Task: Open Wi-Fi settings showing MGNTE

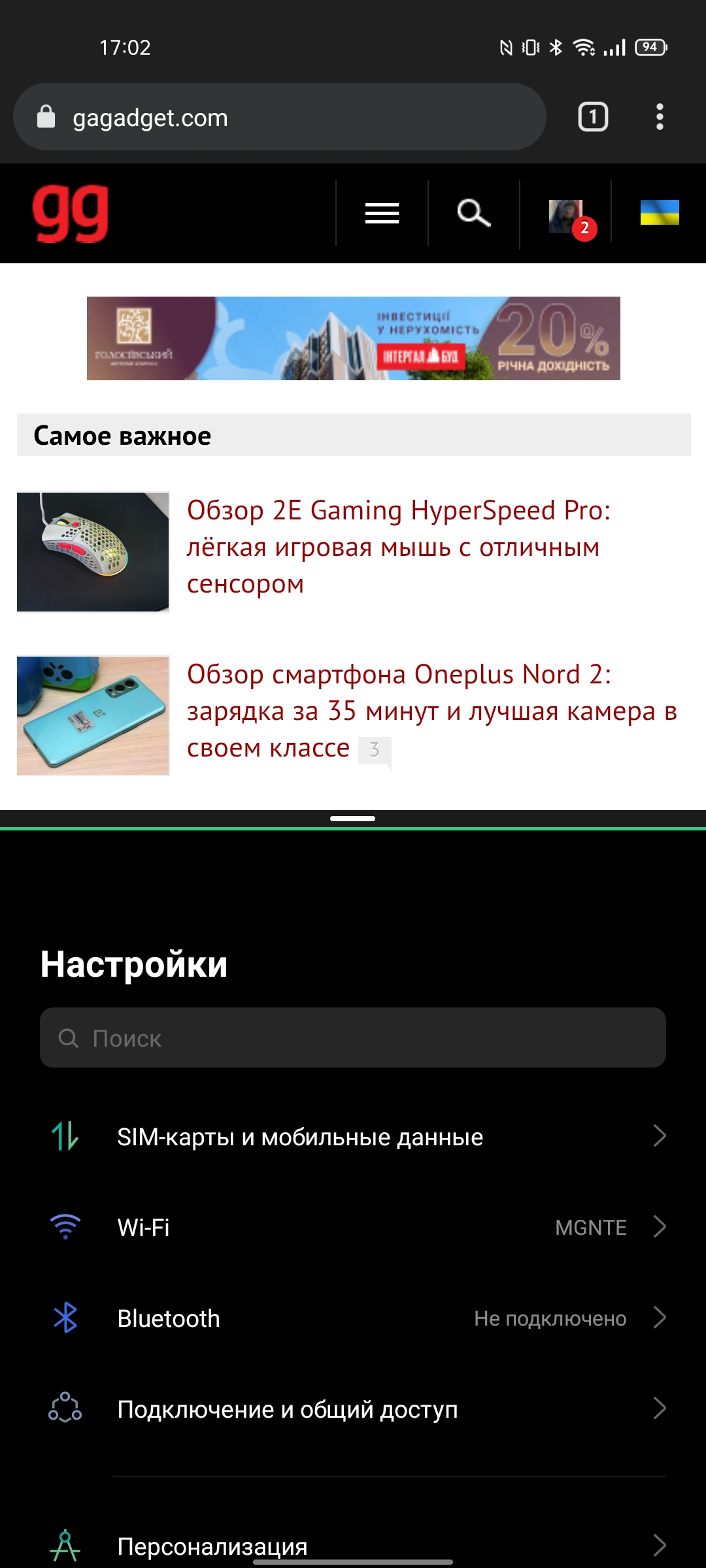Action: [353, 1227]
